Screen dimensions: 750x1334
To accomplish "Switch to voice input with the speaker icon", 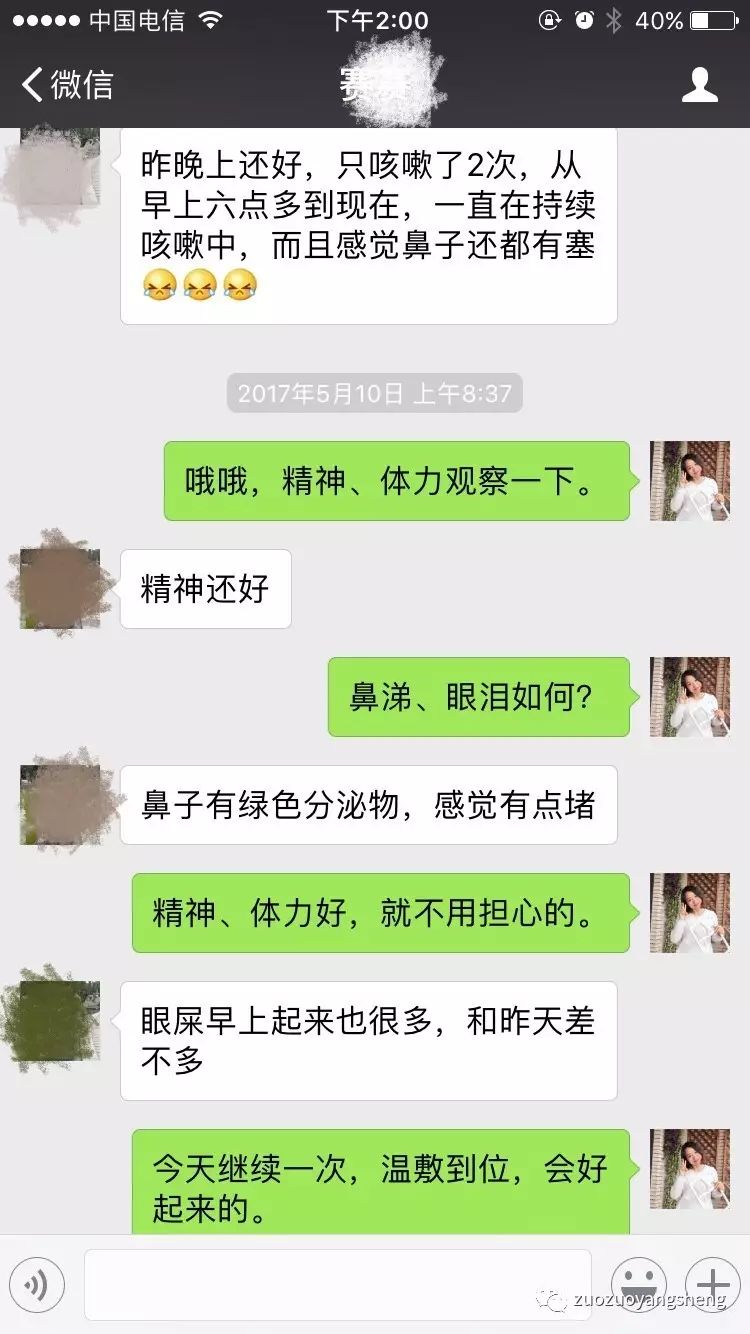I will coord(38,1284).
